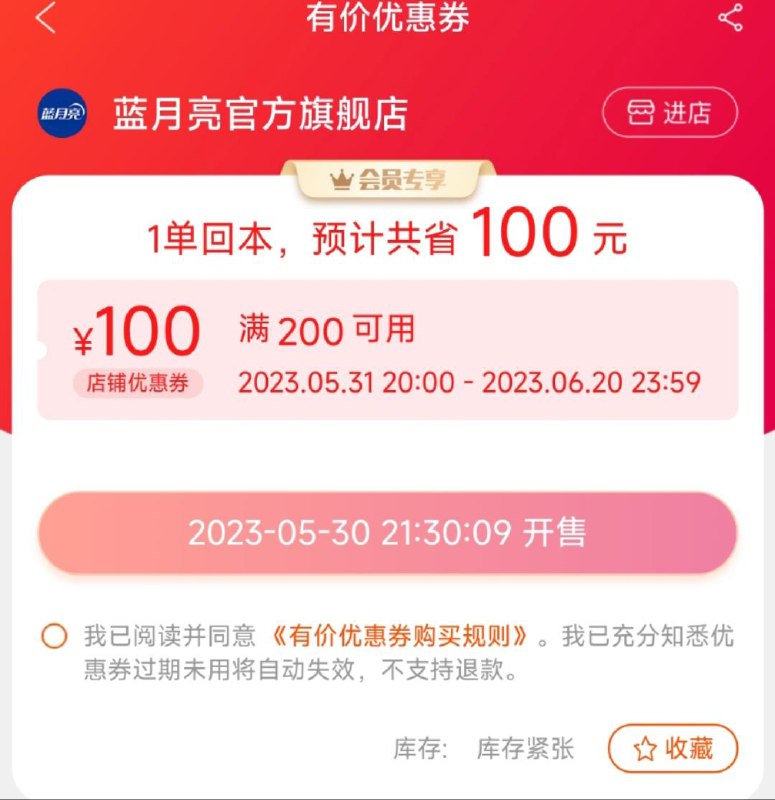This screenshot has width=775, height=800.
Task: Tick the agreement checkbox for purchase rules
Action: click(x=54, y=636)
